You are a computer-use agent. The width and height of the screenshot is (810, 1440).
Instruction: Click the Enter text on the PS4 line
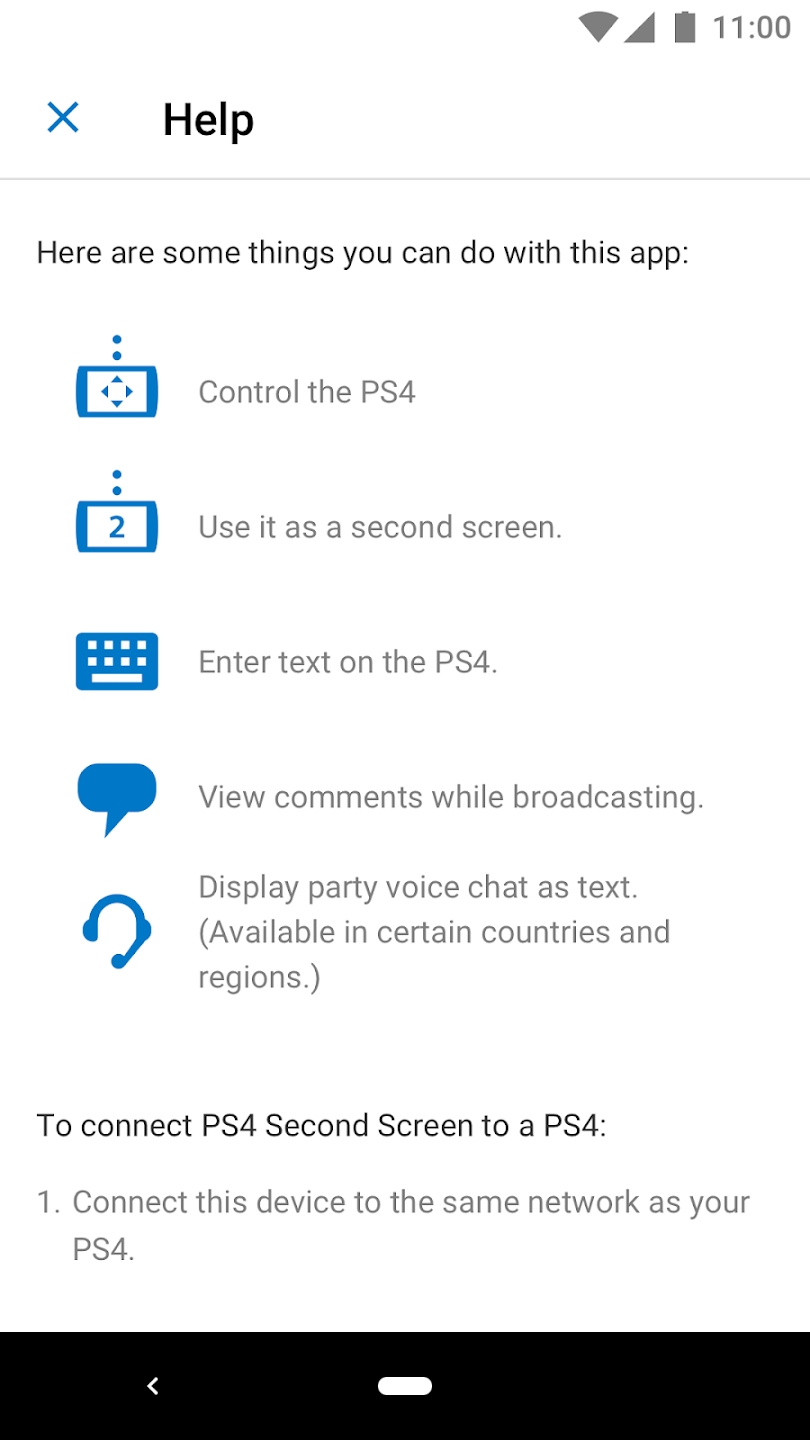[349, 661]
